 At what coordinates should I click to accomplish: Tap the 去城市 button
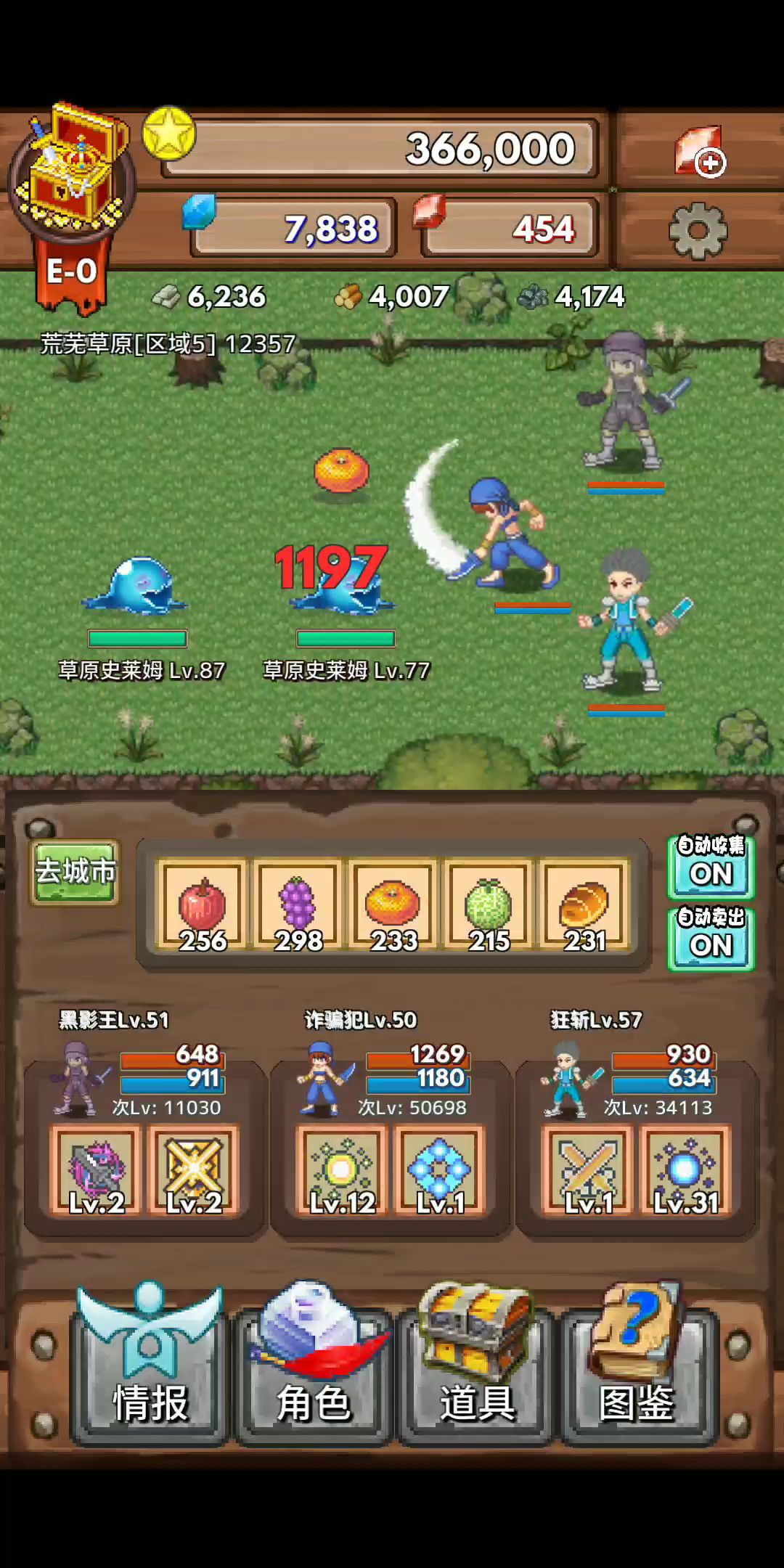75,871
